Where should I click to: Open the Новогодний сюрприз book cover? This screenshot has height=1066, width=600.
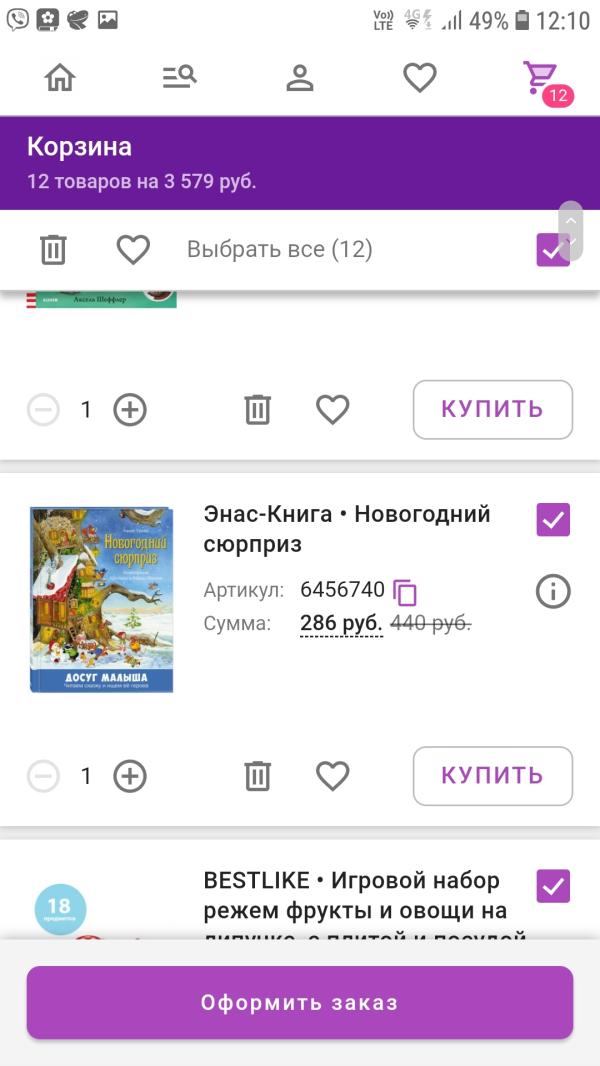[101, 600]
